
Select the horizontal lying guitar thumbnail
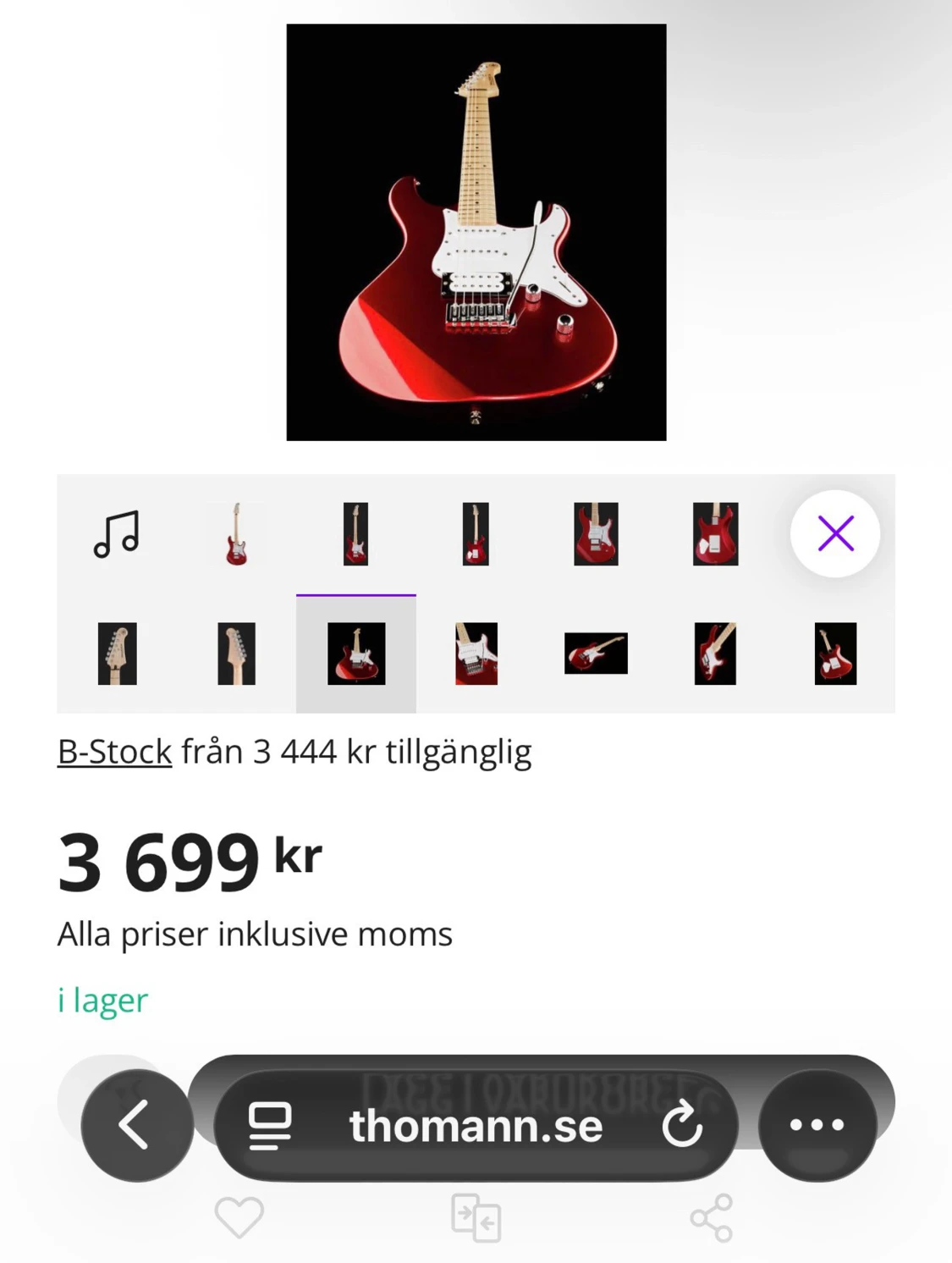[595, 653]
